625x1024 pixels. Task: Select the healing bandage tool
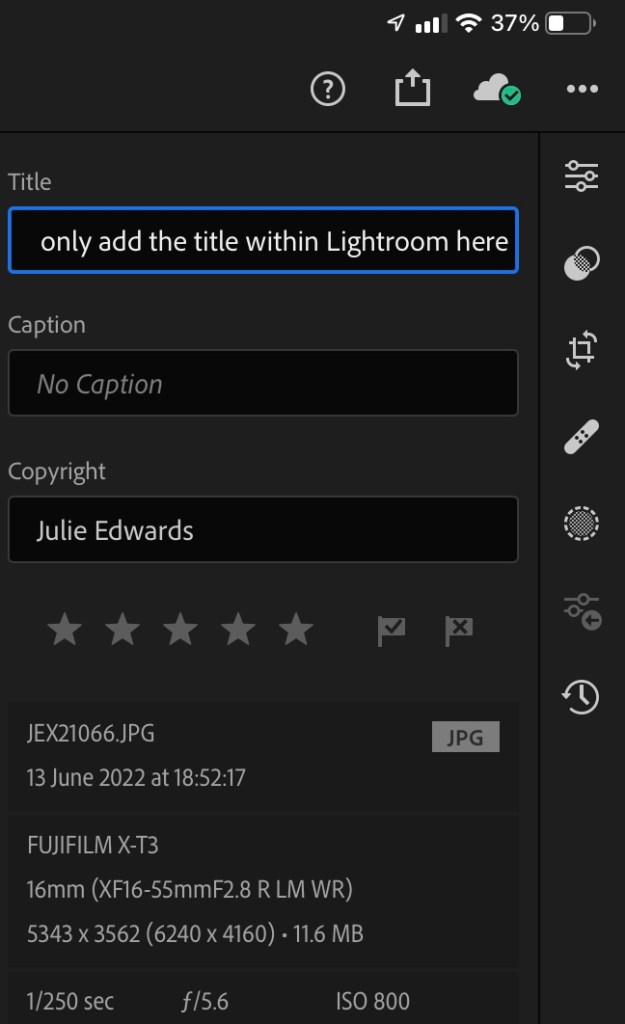click(x=581, y=436)
